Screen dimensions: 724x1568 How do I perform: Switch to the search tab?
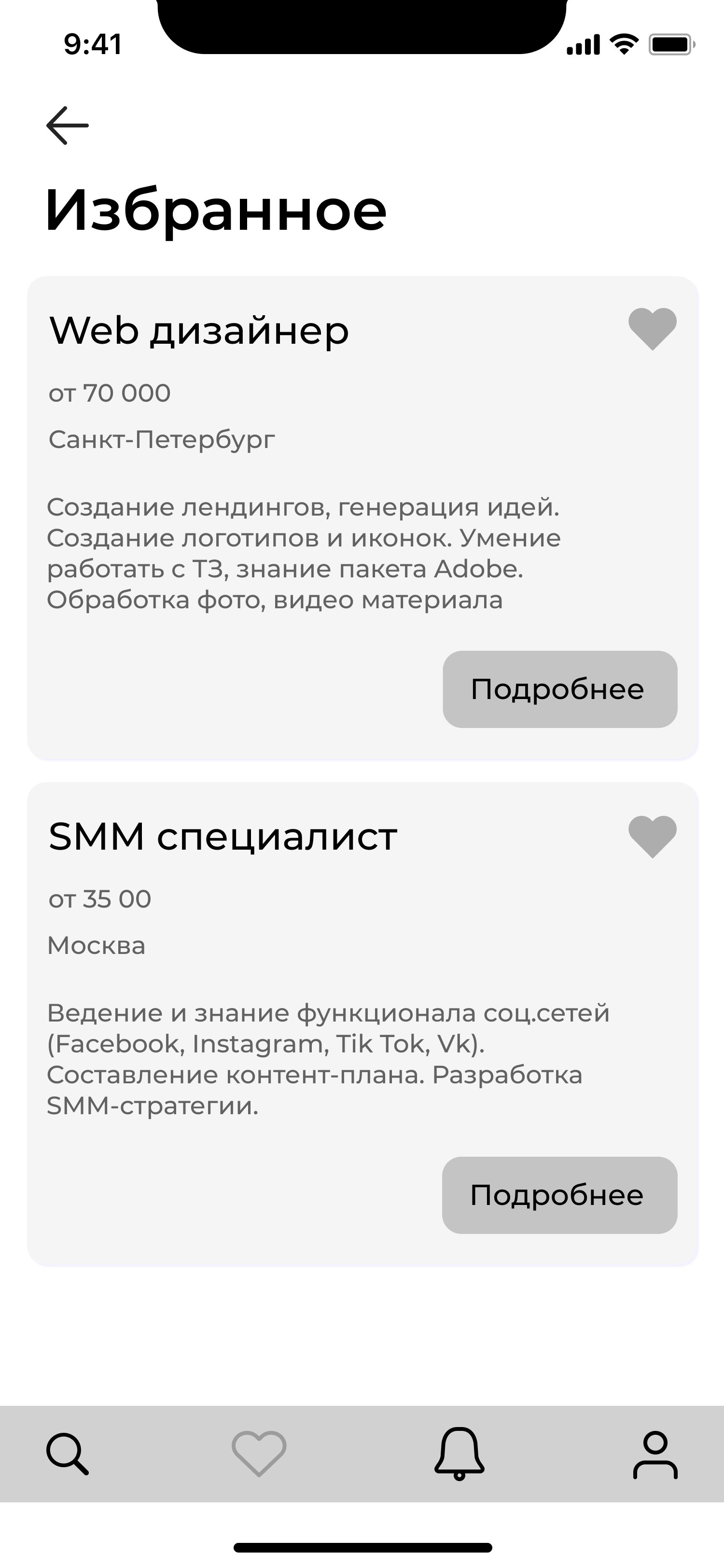click(68, 1454)
